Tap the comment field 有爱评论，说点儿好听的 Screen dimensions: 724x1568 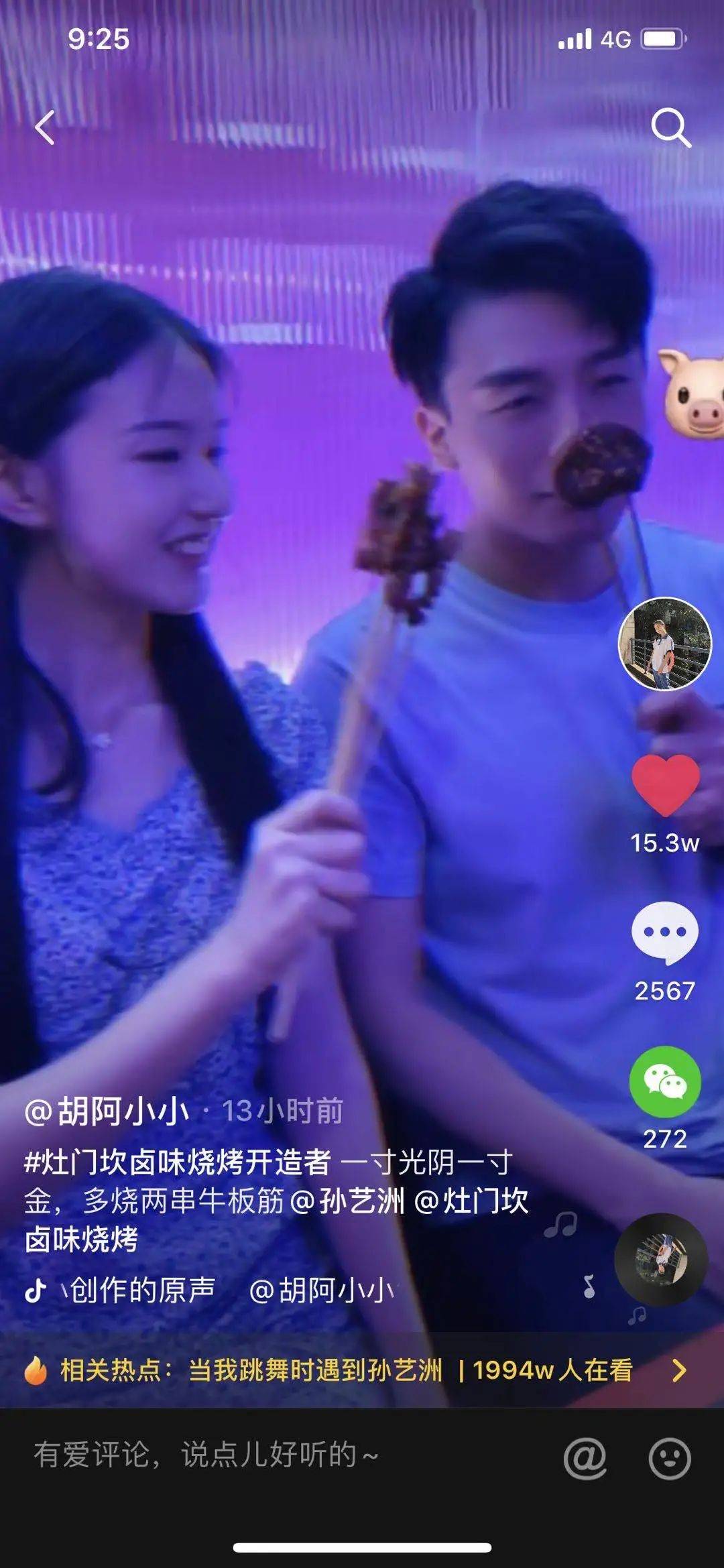point(268,1455)
